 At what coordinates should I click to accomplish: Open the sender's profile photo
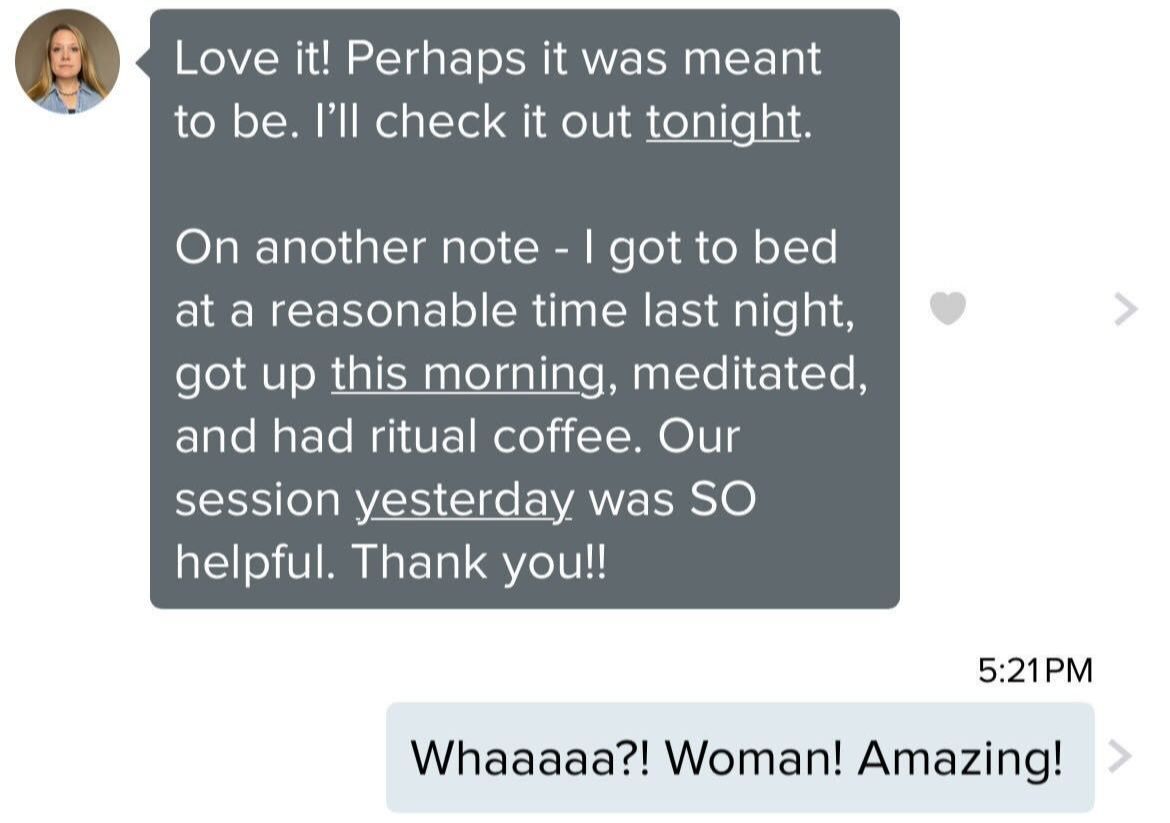click(x=67, y=61)
